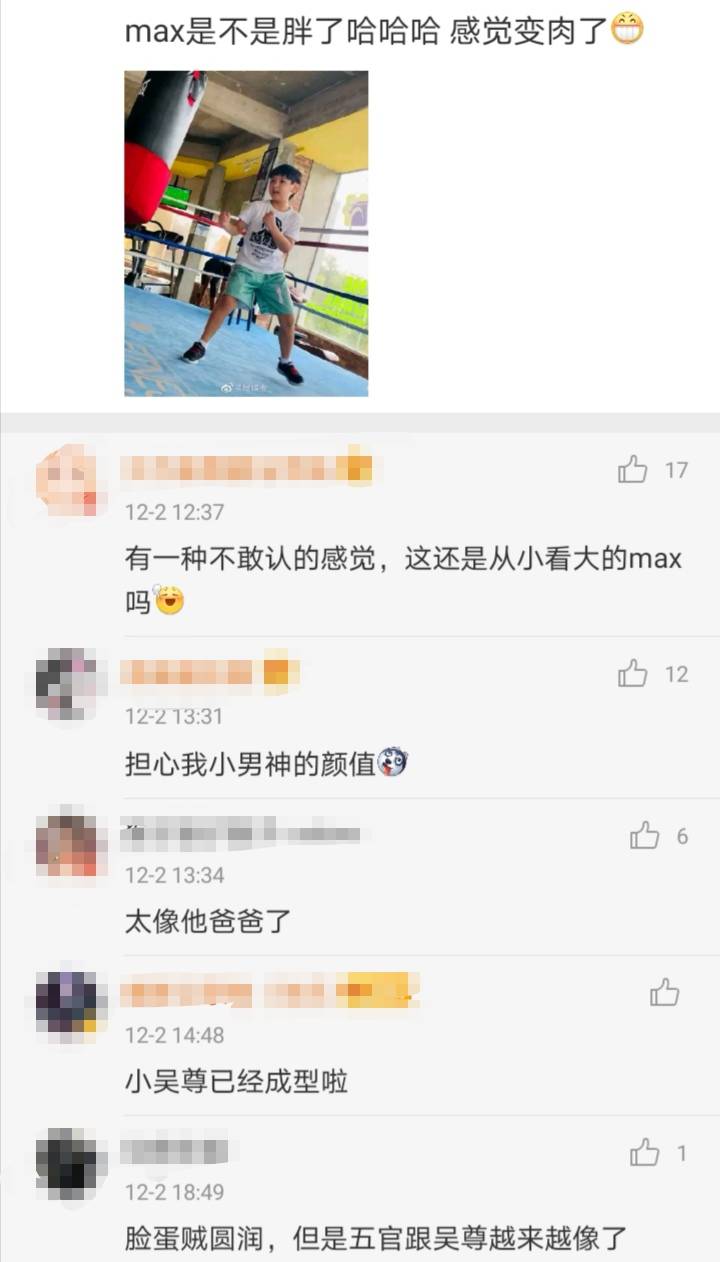Like the comment '担心我小男神的颜值'
This screenshot has height=1262, width=720.
coord(633,674)
